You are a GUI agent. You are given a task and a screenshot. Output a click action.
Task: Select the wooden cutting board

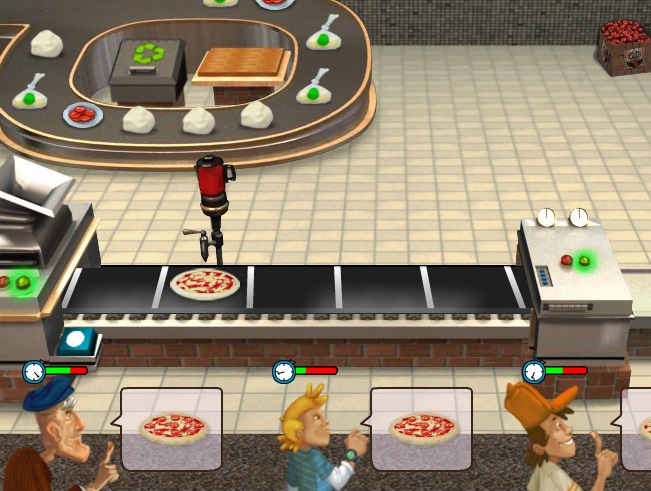tap(239, 65)
